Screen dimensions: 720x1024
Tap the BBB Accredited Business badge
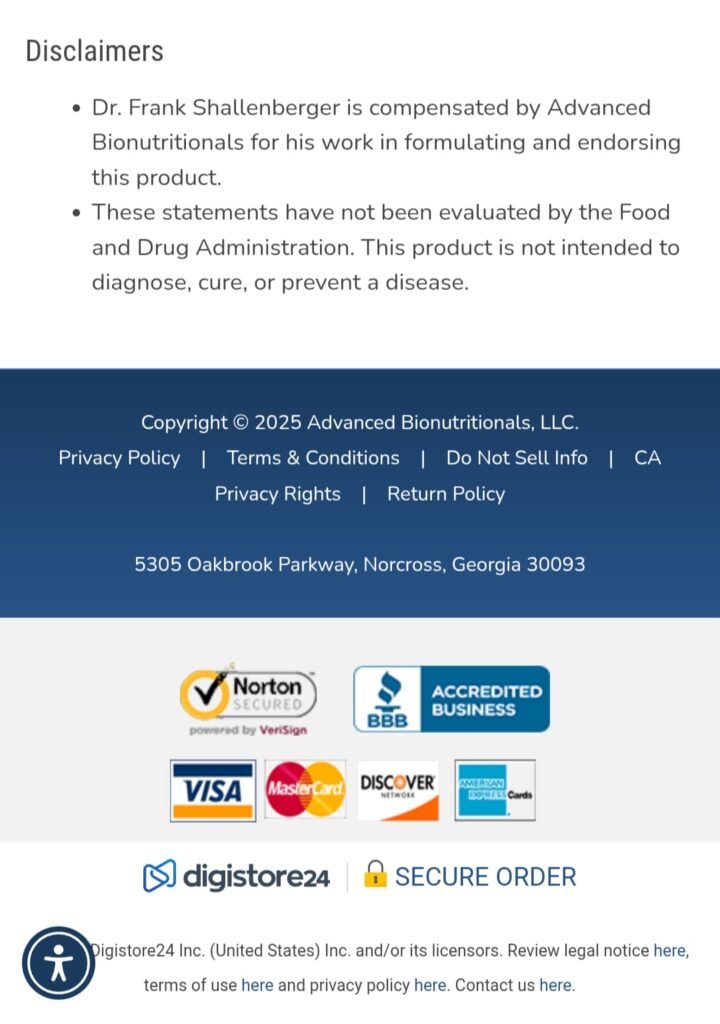tap(451, 699)
